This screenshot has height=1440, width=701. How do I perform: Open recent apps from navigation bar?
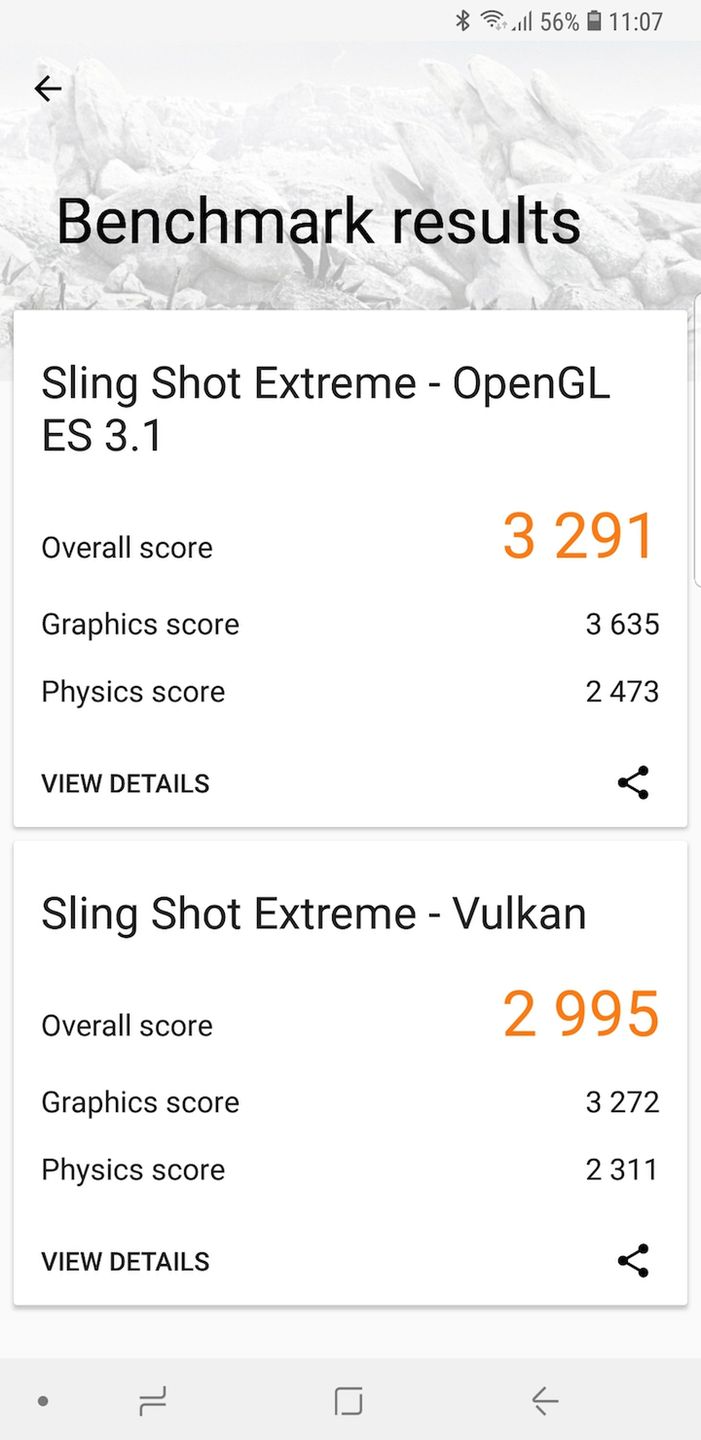(x=152, y=1401)
